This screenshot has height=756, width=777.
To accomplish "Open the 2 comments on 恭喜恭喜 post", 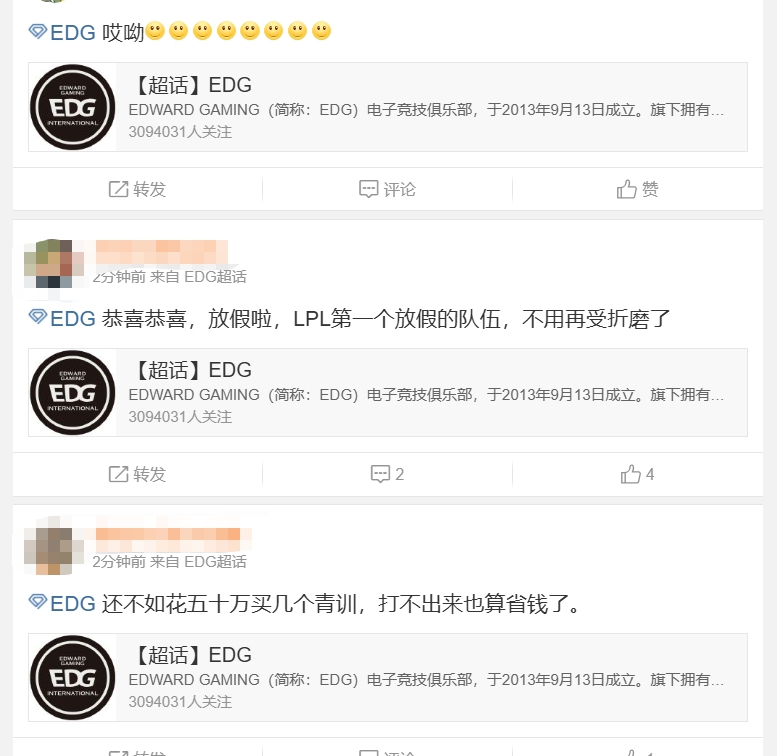I will pos(387,474).
